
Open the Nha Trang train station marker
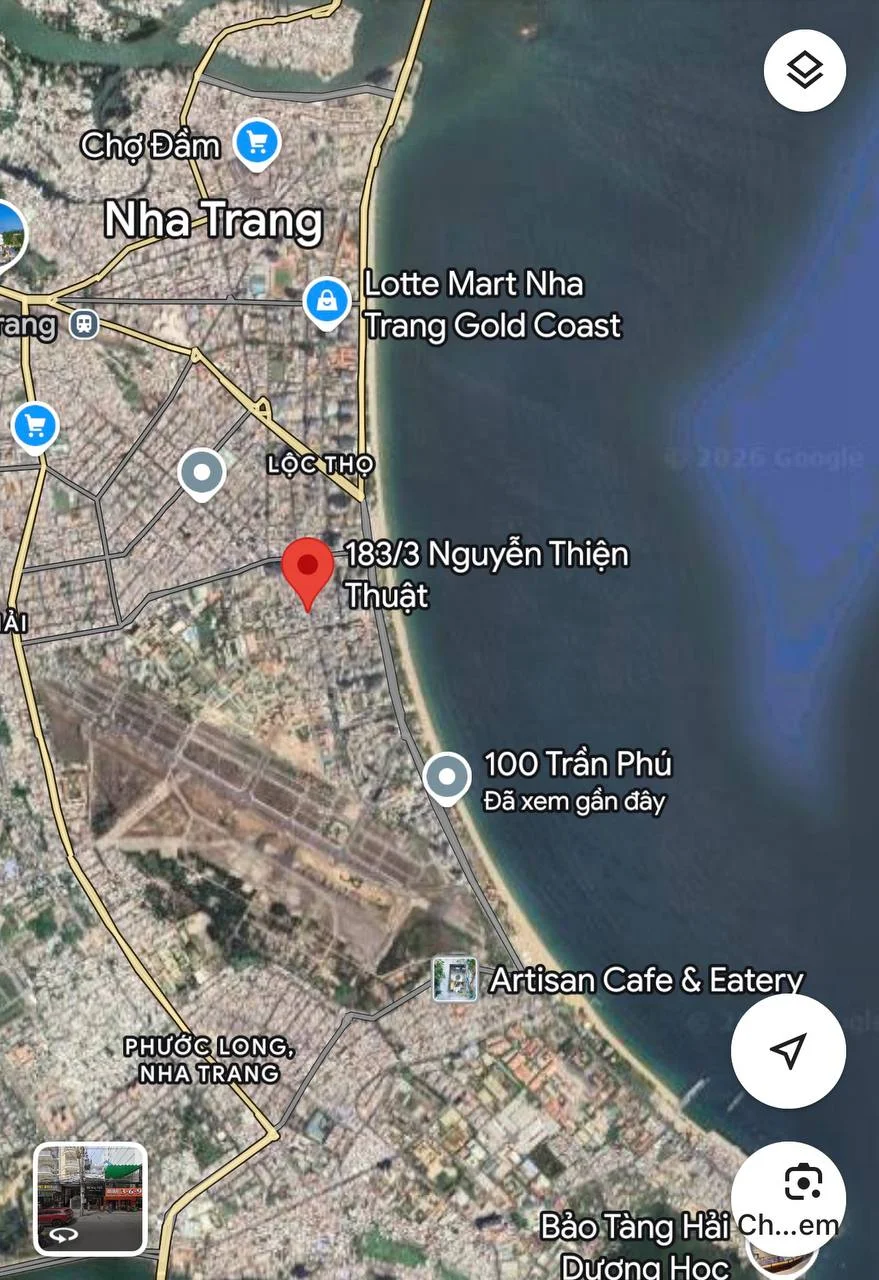tap(84, 324)
